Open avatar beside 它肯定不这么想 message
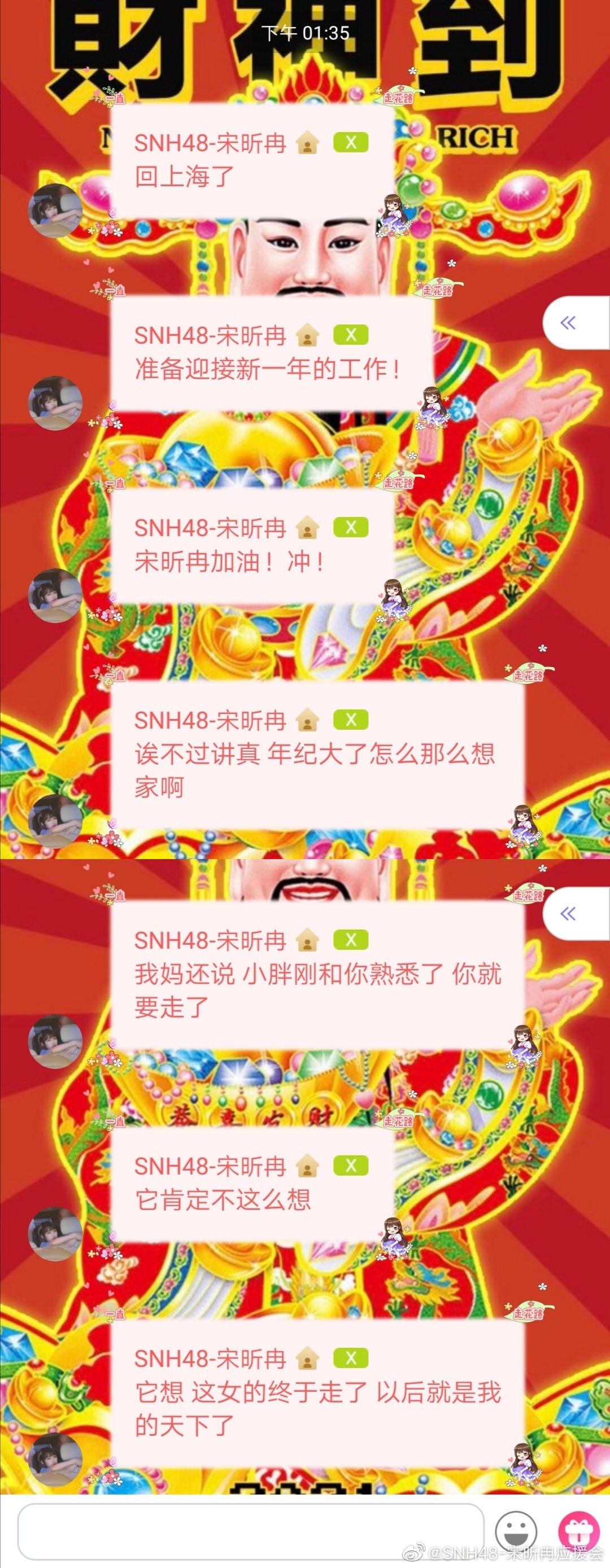The width and height of the screenshot is (610, 1568). [55, 1233]
